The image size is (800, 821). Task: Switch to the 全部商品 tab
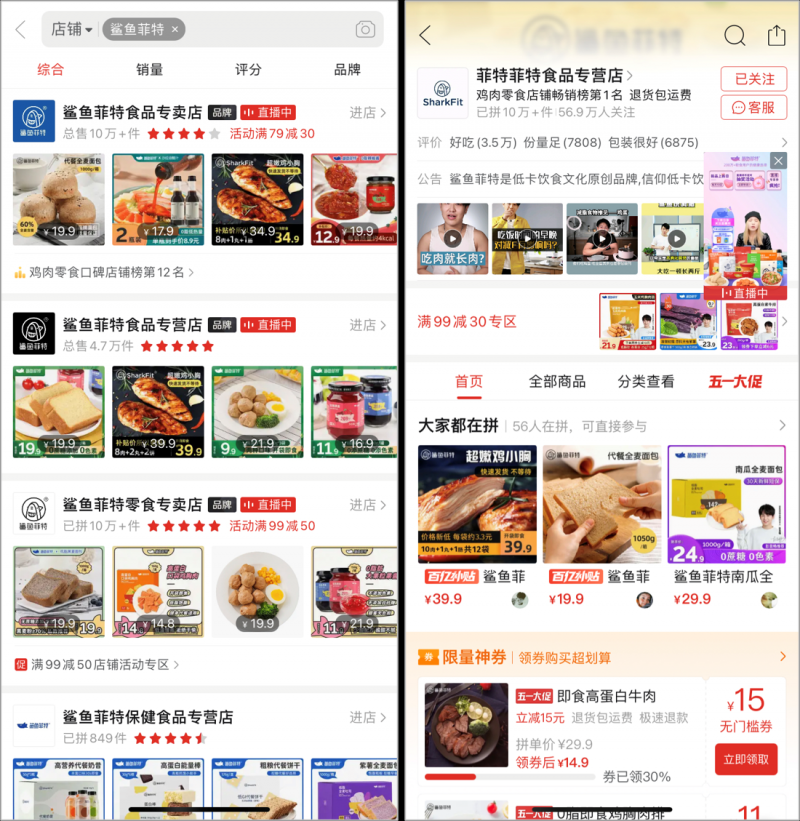click(557, 381)
